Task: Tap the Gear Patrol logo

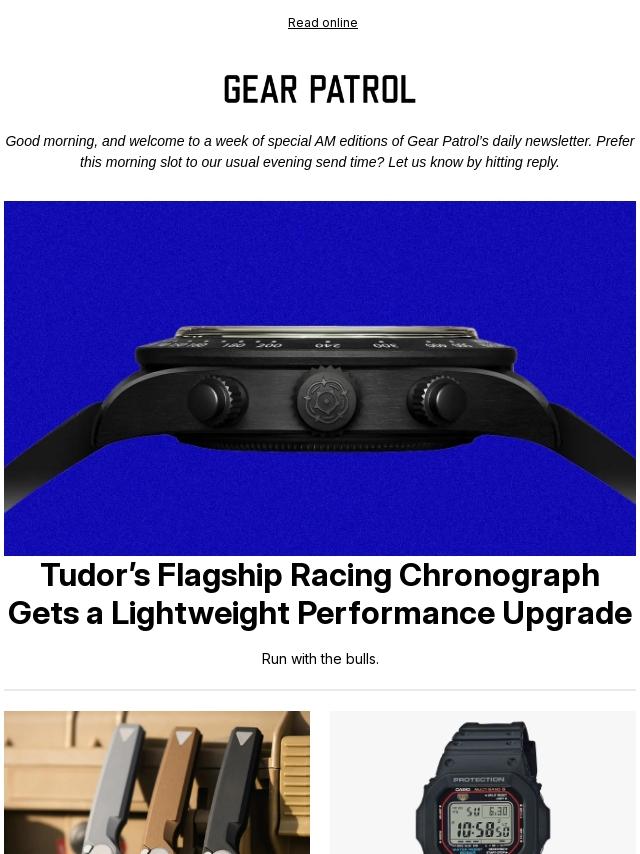Action: tap(320, 90)
